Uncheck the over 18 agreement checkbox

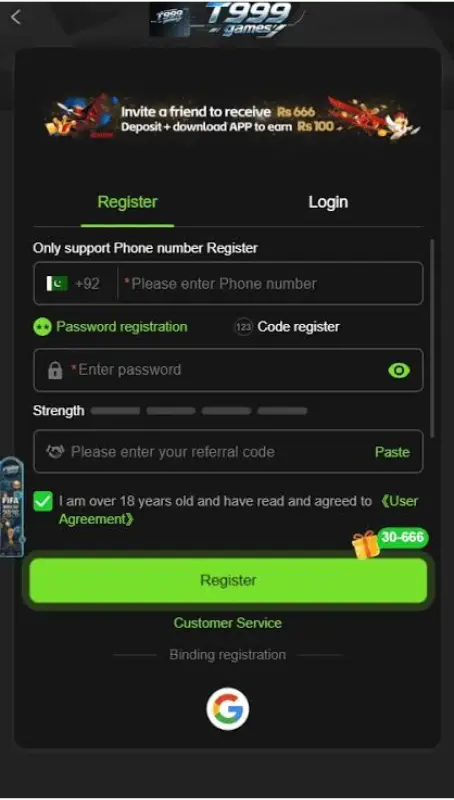tap(43, 501)
